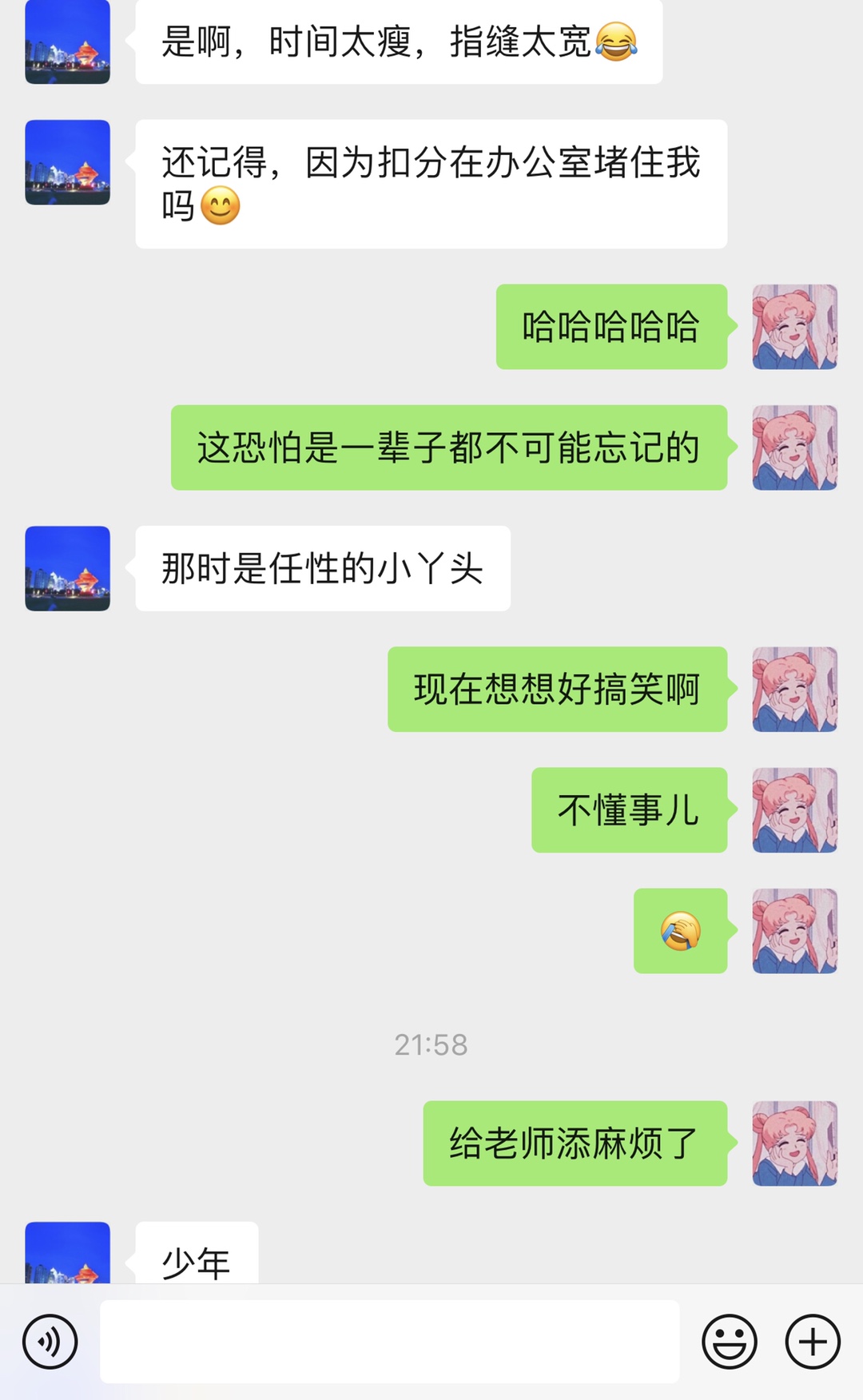Open my avatar beside 哈哈哈哈哈

795,327
